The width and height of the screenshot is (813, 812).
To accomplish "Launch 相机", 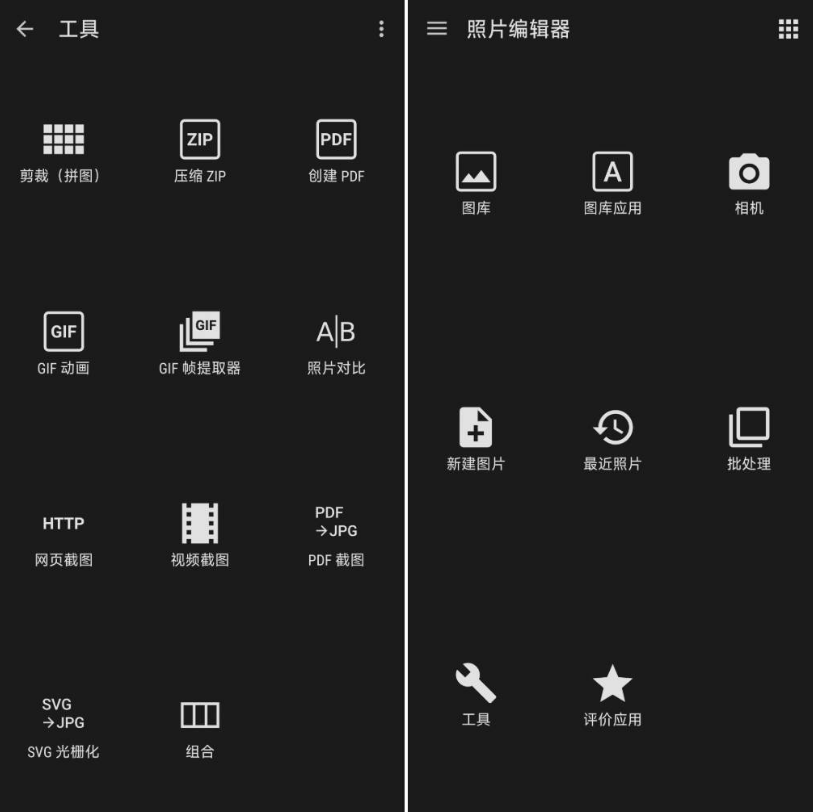I will point(749,184).
